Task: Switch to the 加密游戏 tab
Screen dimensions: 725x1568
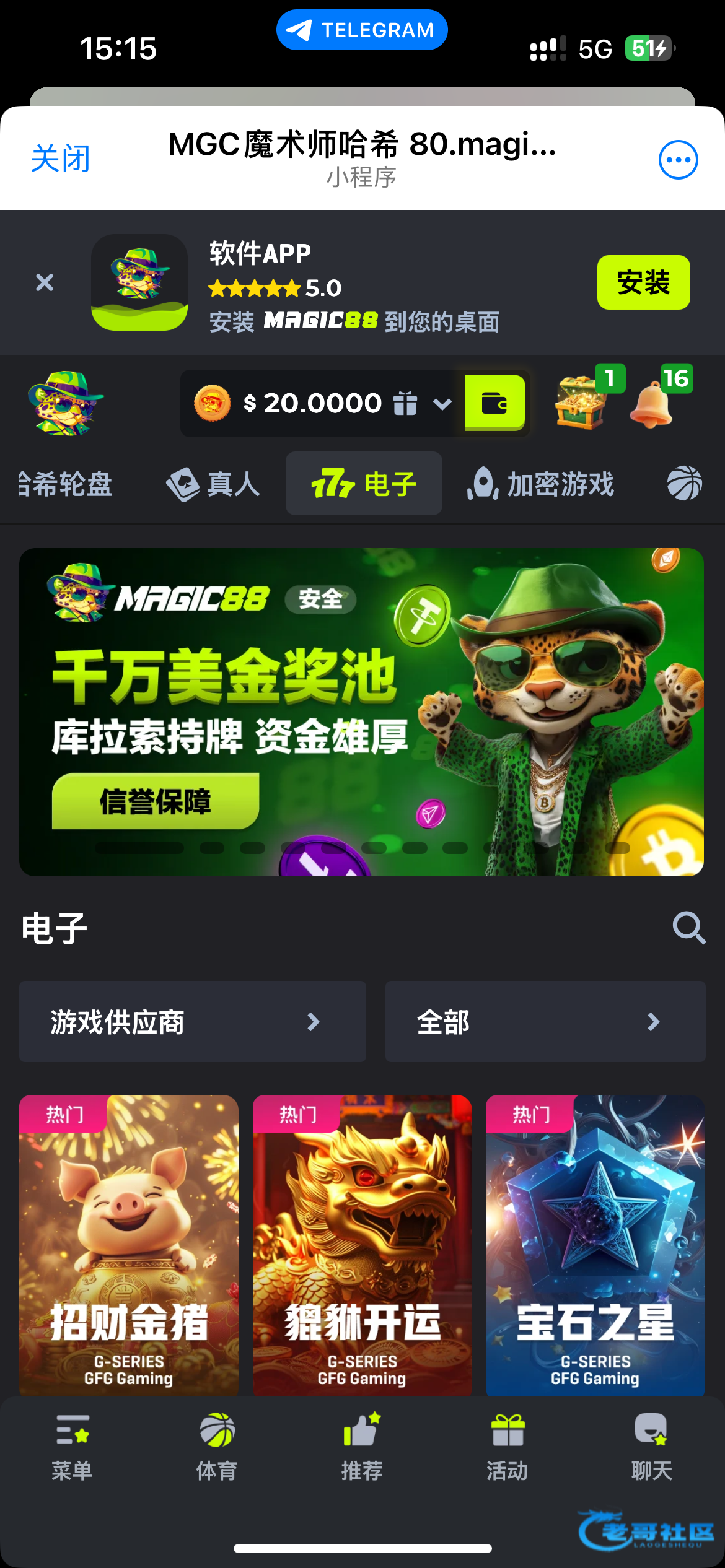Action: tap(541, 484)
